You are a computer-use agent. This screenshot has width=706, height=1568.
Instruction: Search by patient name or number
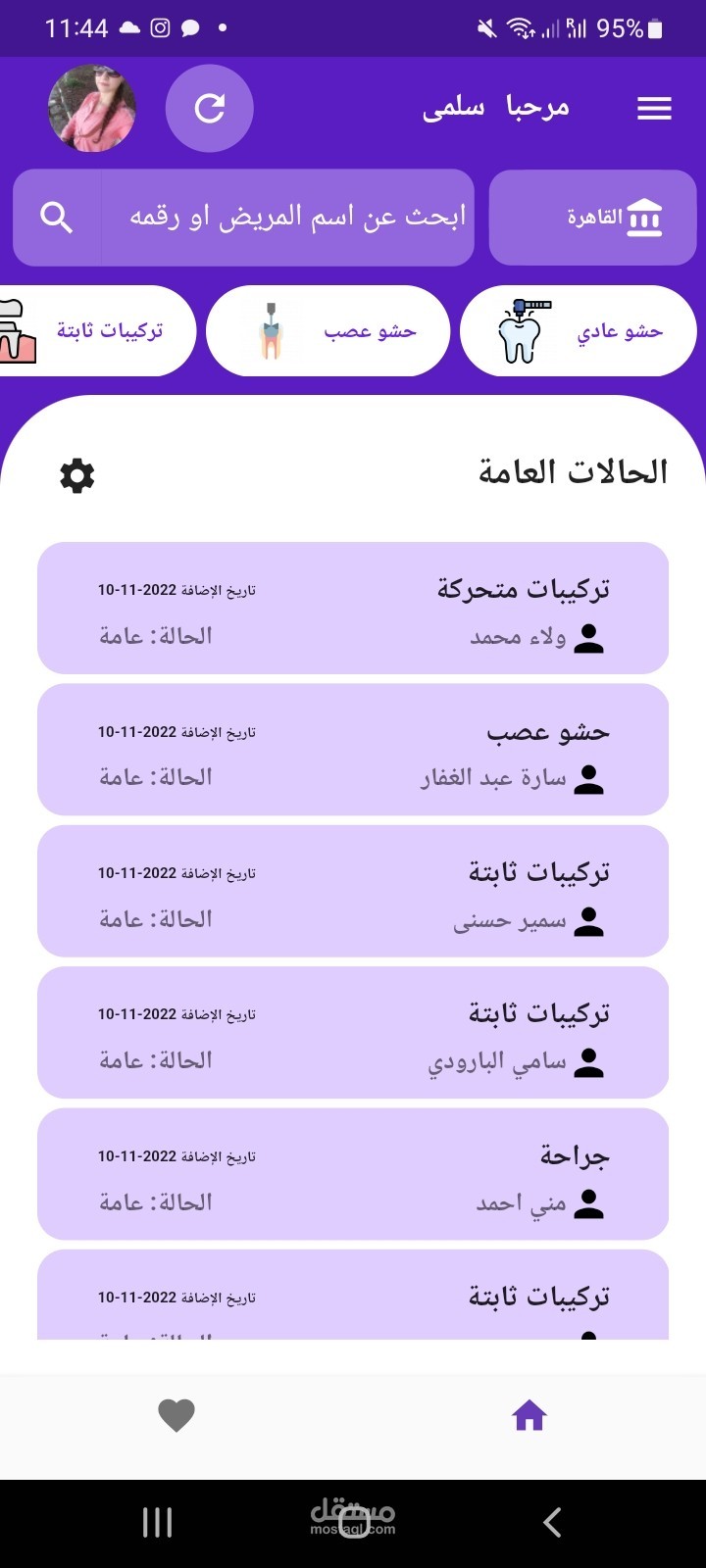point(294,218)
